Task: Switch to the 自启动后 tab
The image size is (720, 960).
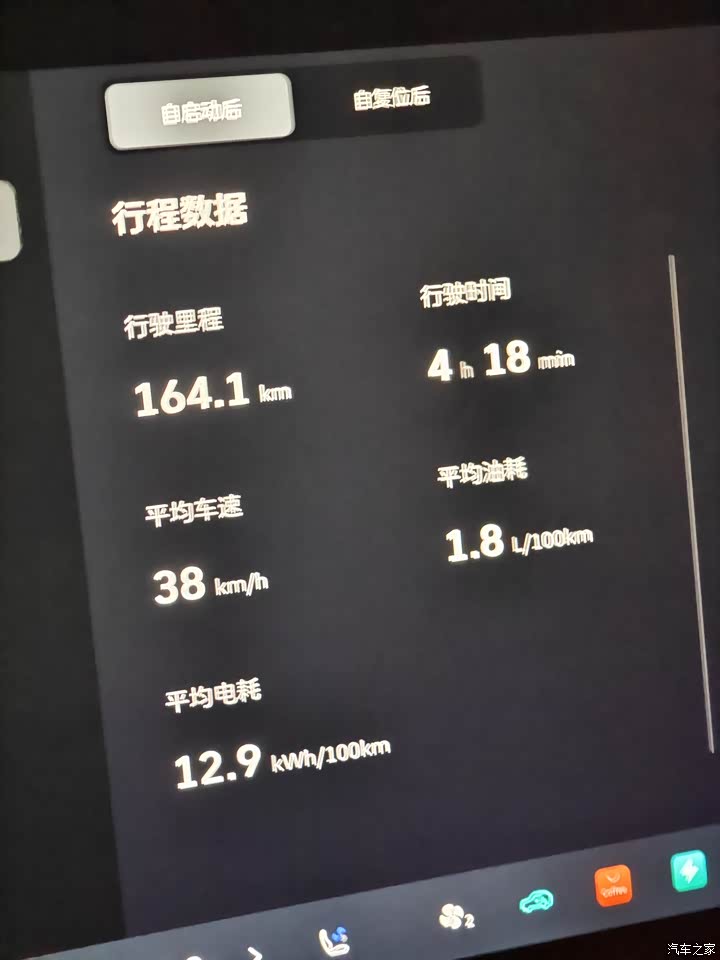Action: click(x=200, y=111)
